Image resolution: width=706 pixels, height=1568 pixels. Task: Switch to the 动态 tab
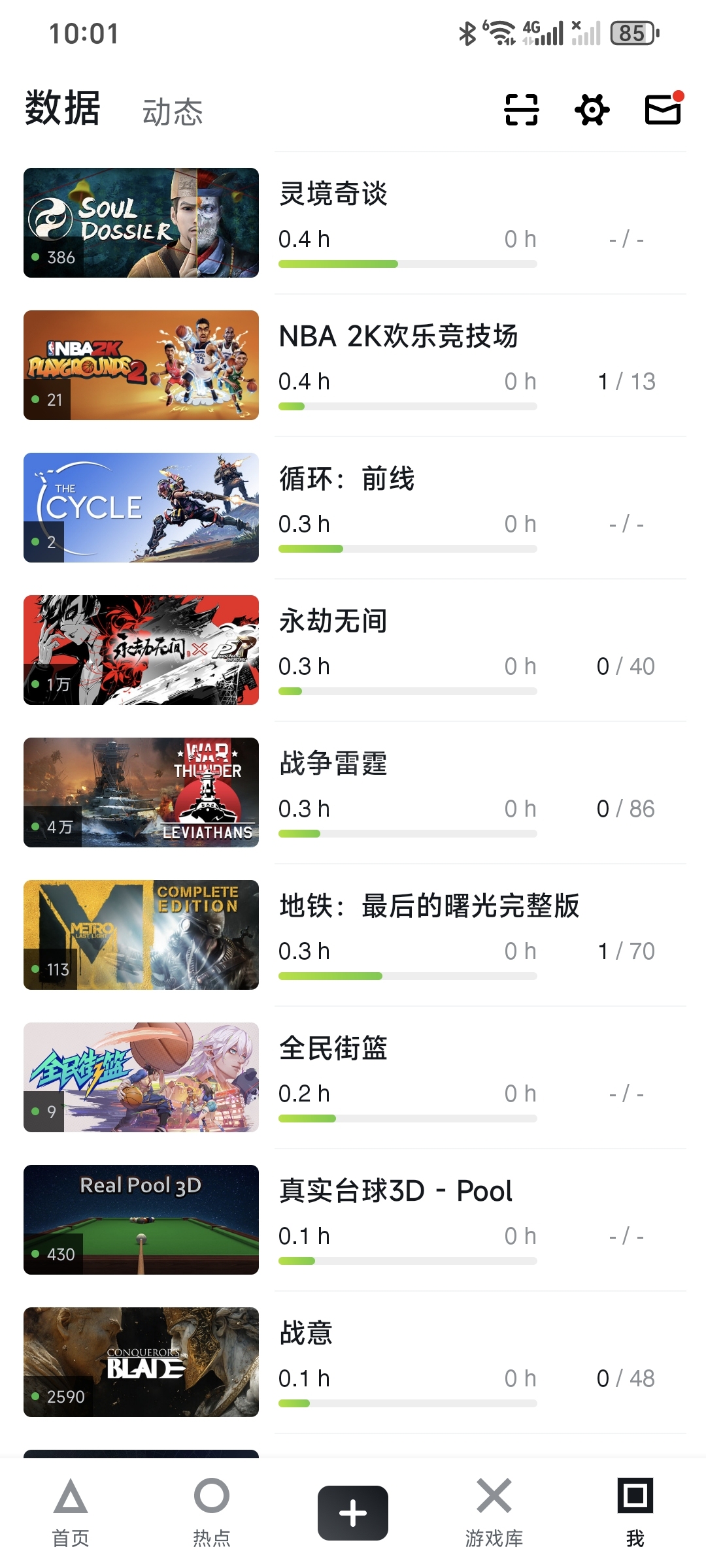pos(173,112)
